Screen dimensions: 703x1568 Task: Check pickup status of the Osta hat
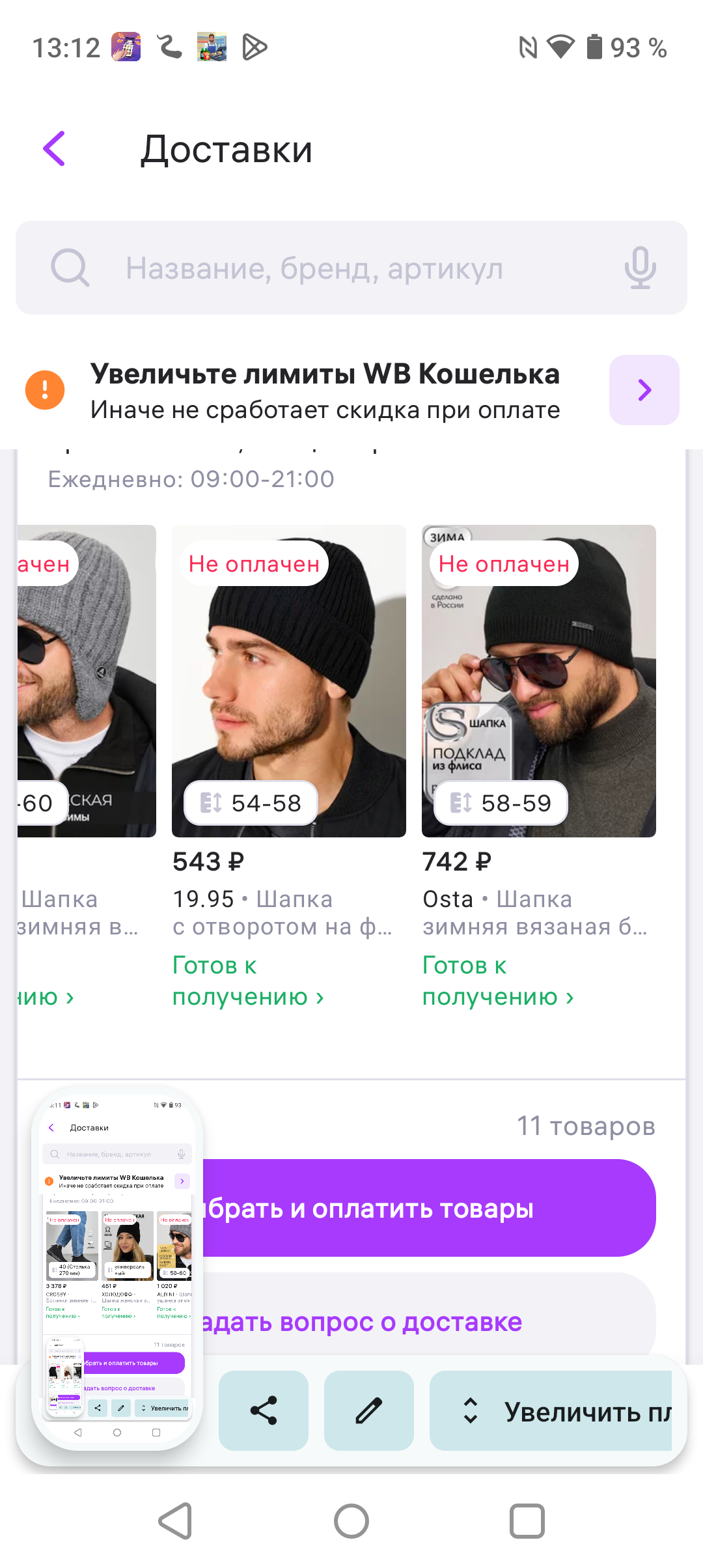tap(497, 981)
